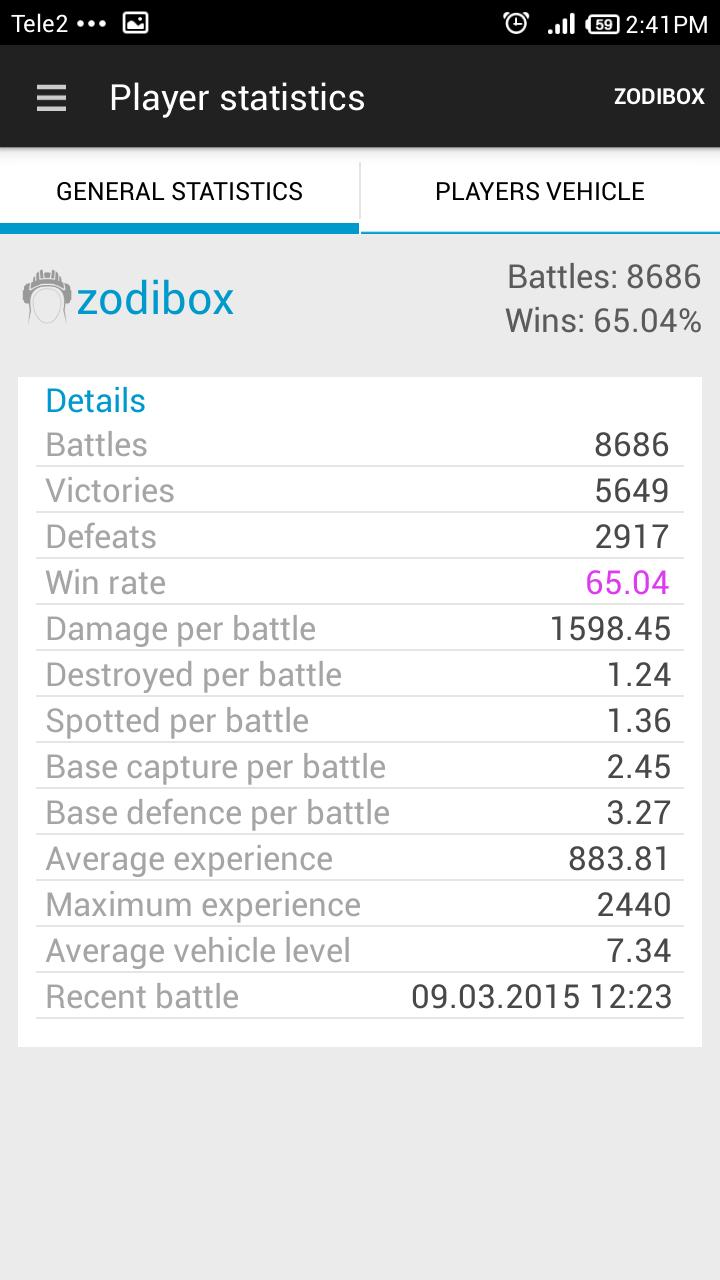Tap the battery indicator showing 59
The width and height of the screenshot is (720, 1280).
(602, 22)
